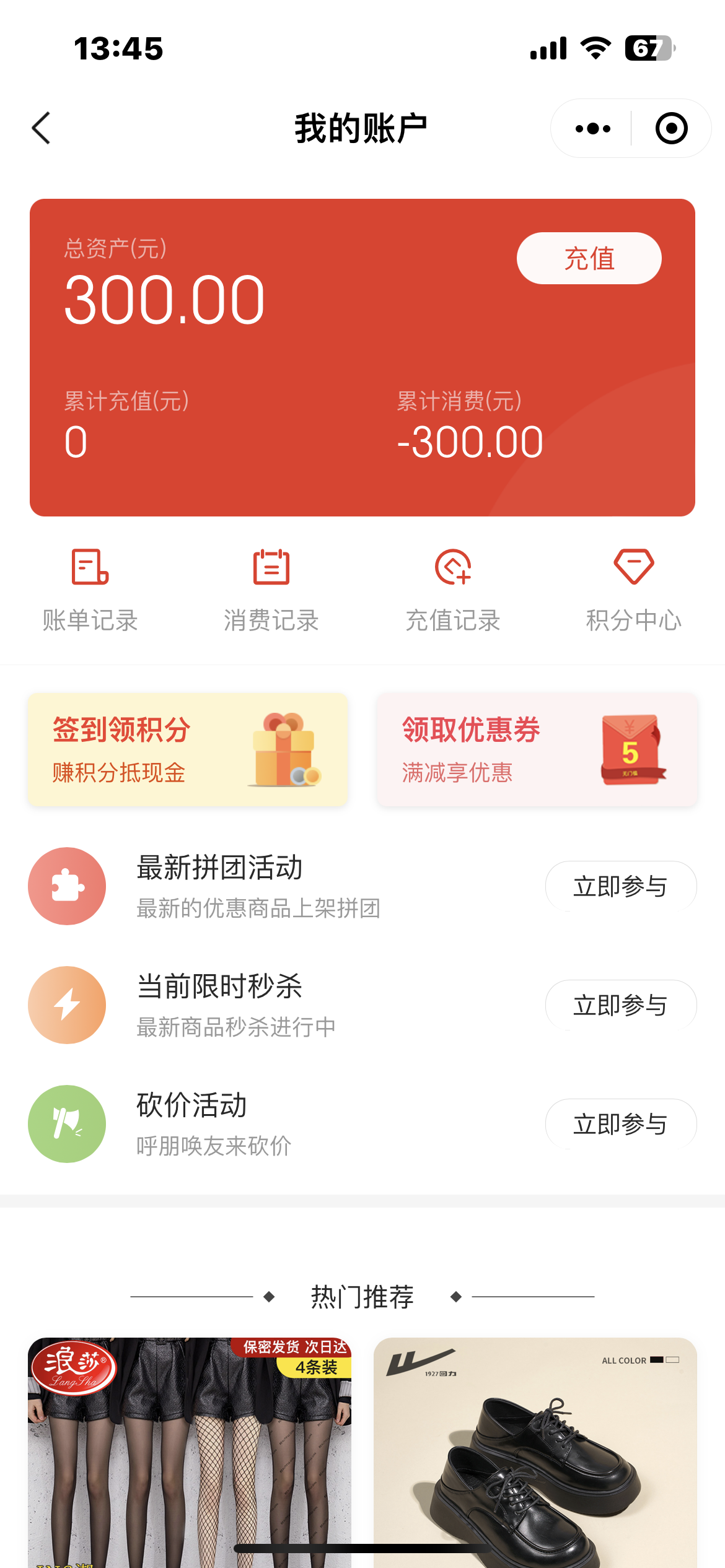Join 当前限时秒杀 via 立即参与

(620, 1005)
